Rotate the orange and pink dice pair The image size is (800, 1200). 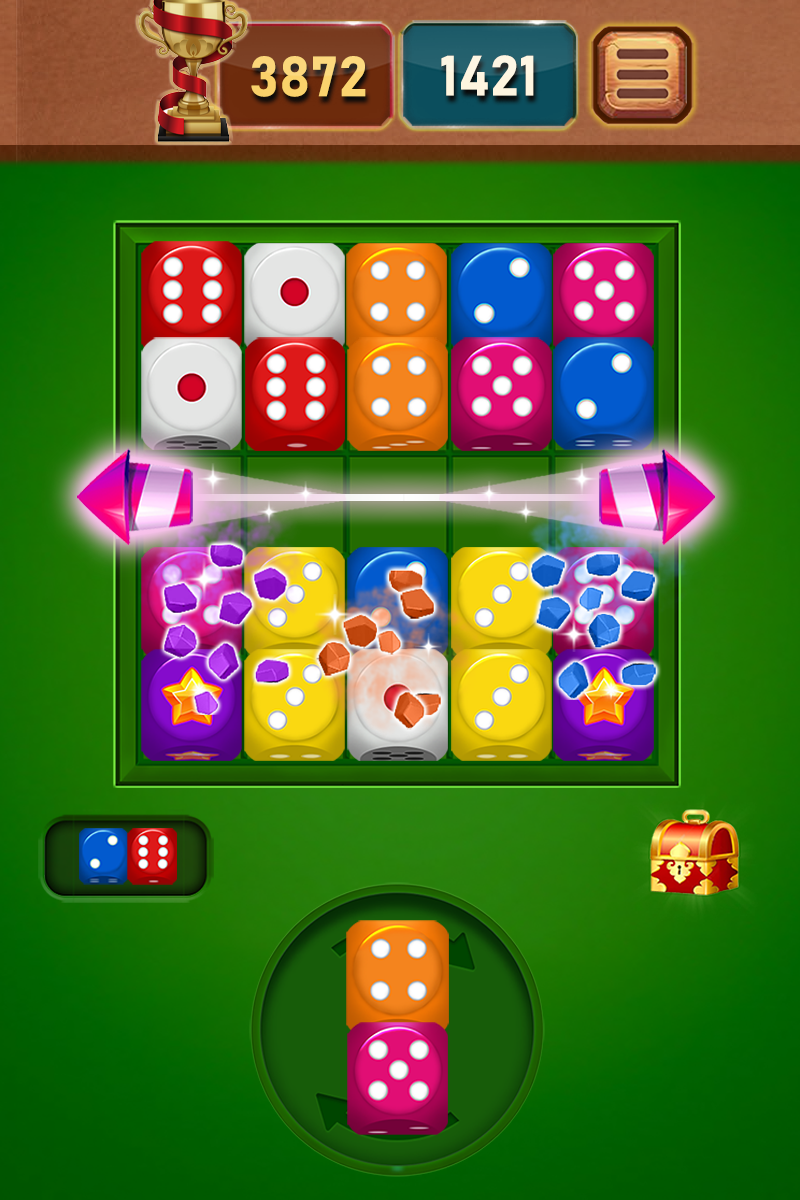[x=397, y=1028]
